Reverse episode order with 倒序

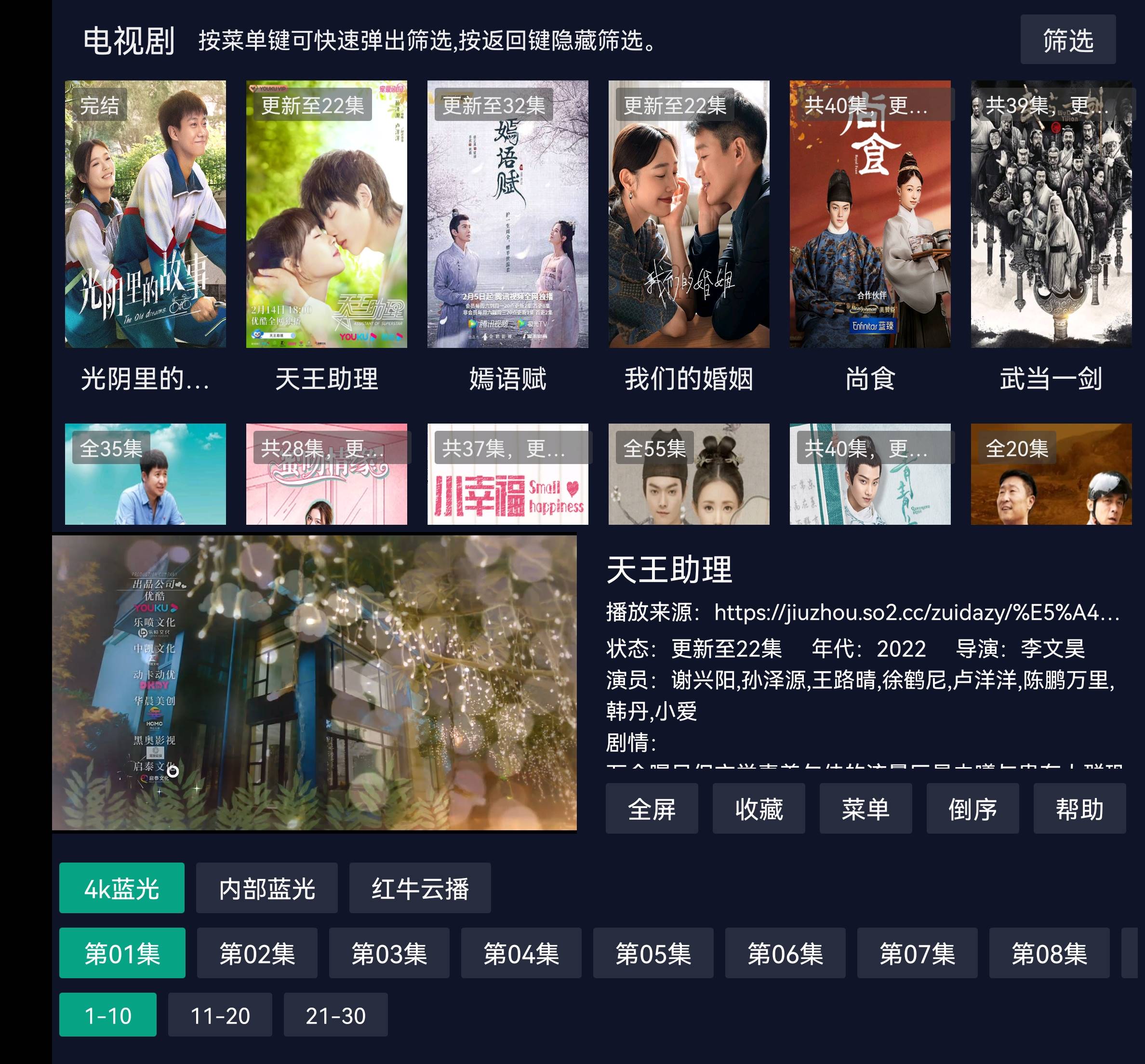(972, 809)
